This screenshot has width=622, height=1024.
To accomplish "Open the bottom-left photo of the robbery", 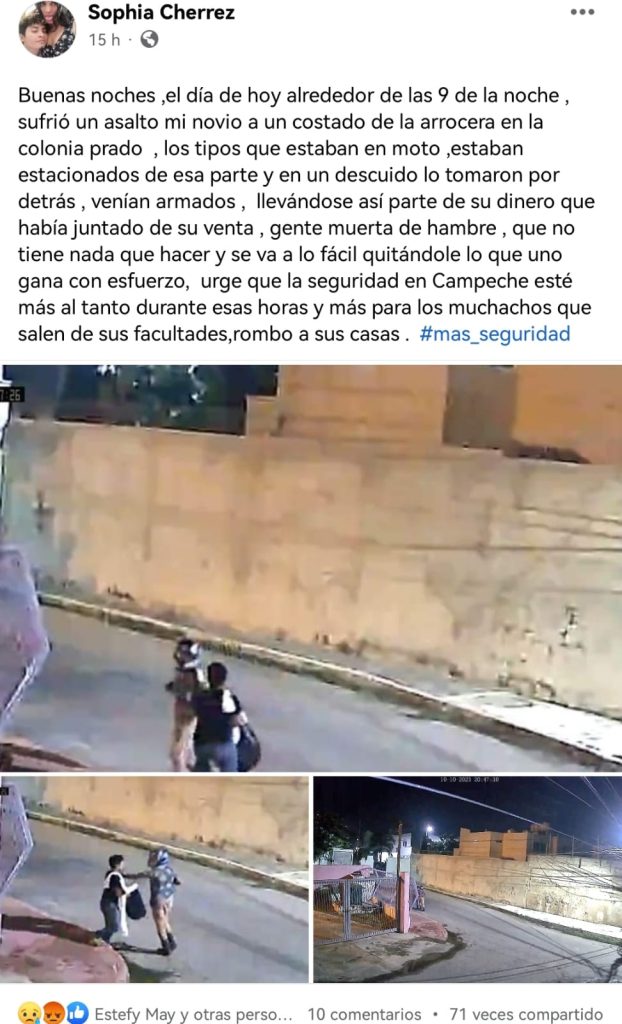I will click(x=155, y=879).
